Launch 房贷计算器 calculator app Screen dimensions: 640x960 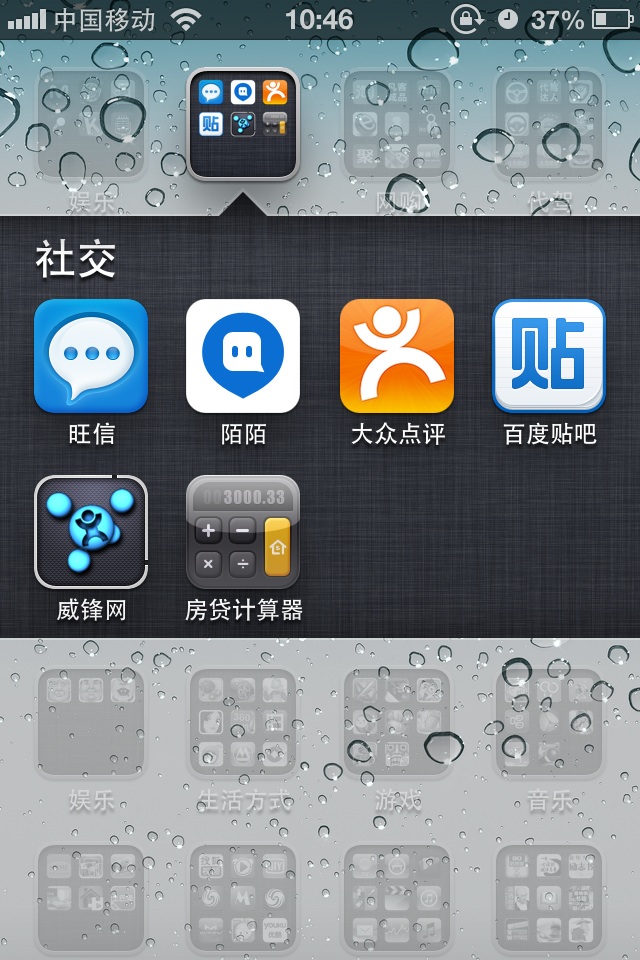click(243, 532)
